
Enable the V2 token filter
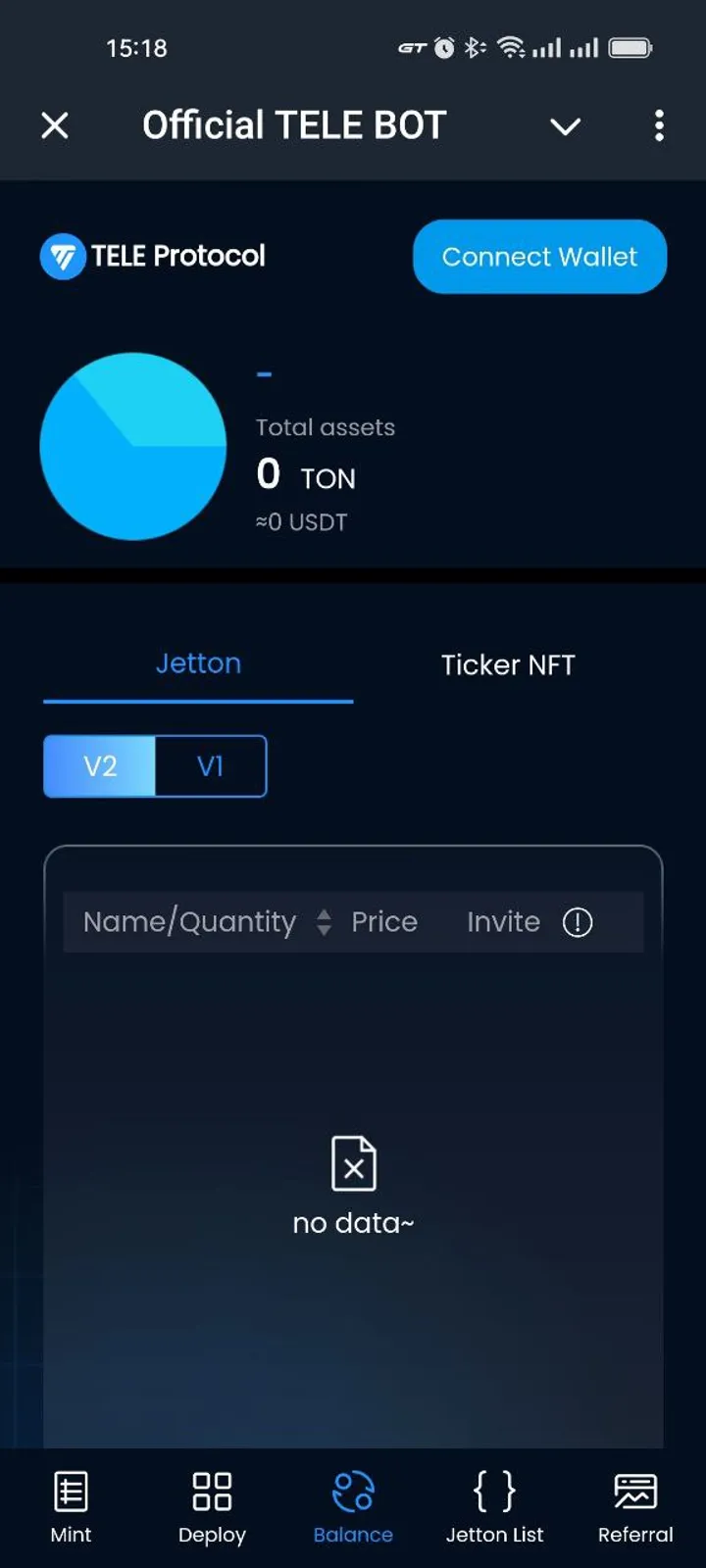click(x=99, y=765)
